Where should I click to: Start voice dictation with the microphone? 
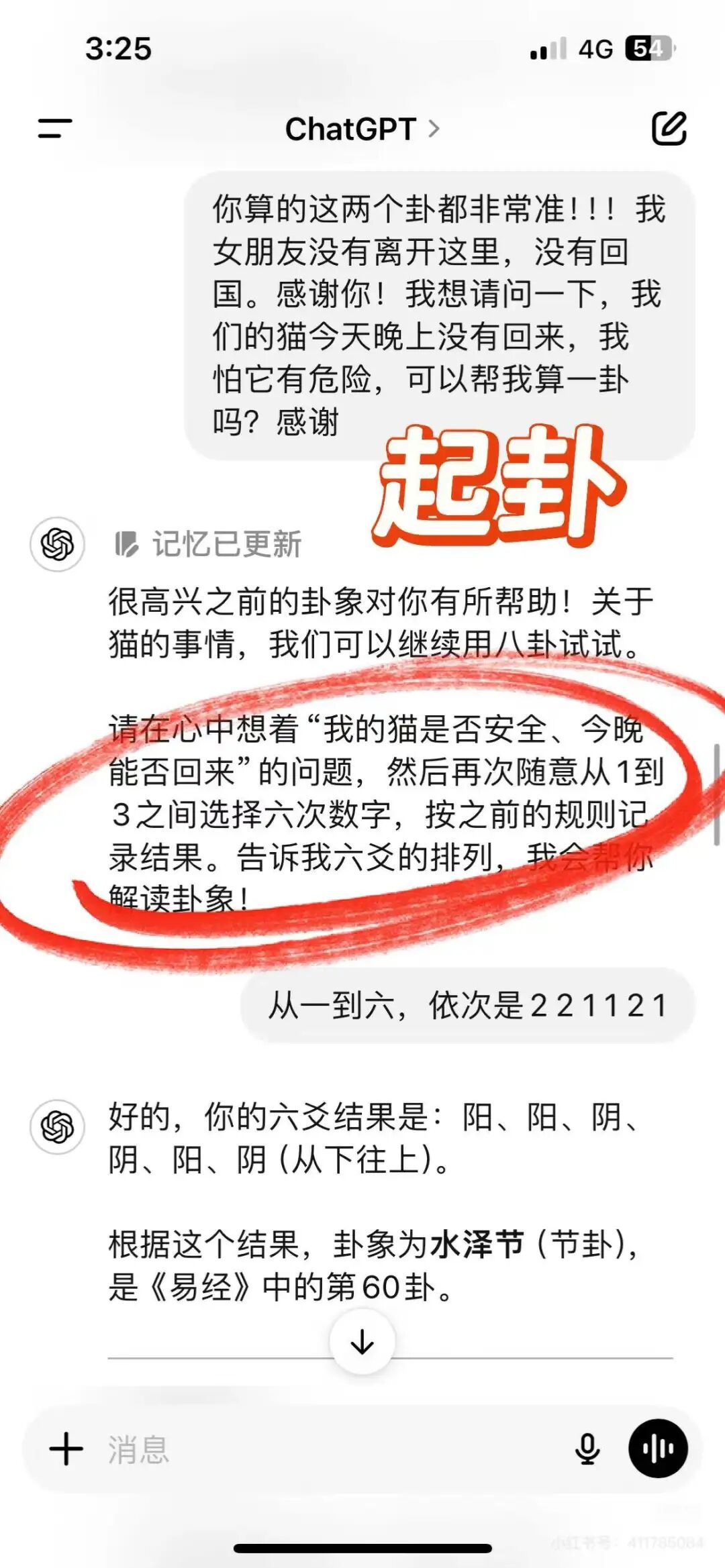click(x=587, y=1449)
